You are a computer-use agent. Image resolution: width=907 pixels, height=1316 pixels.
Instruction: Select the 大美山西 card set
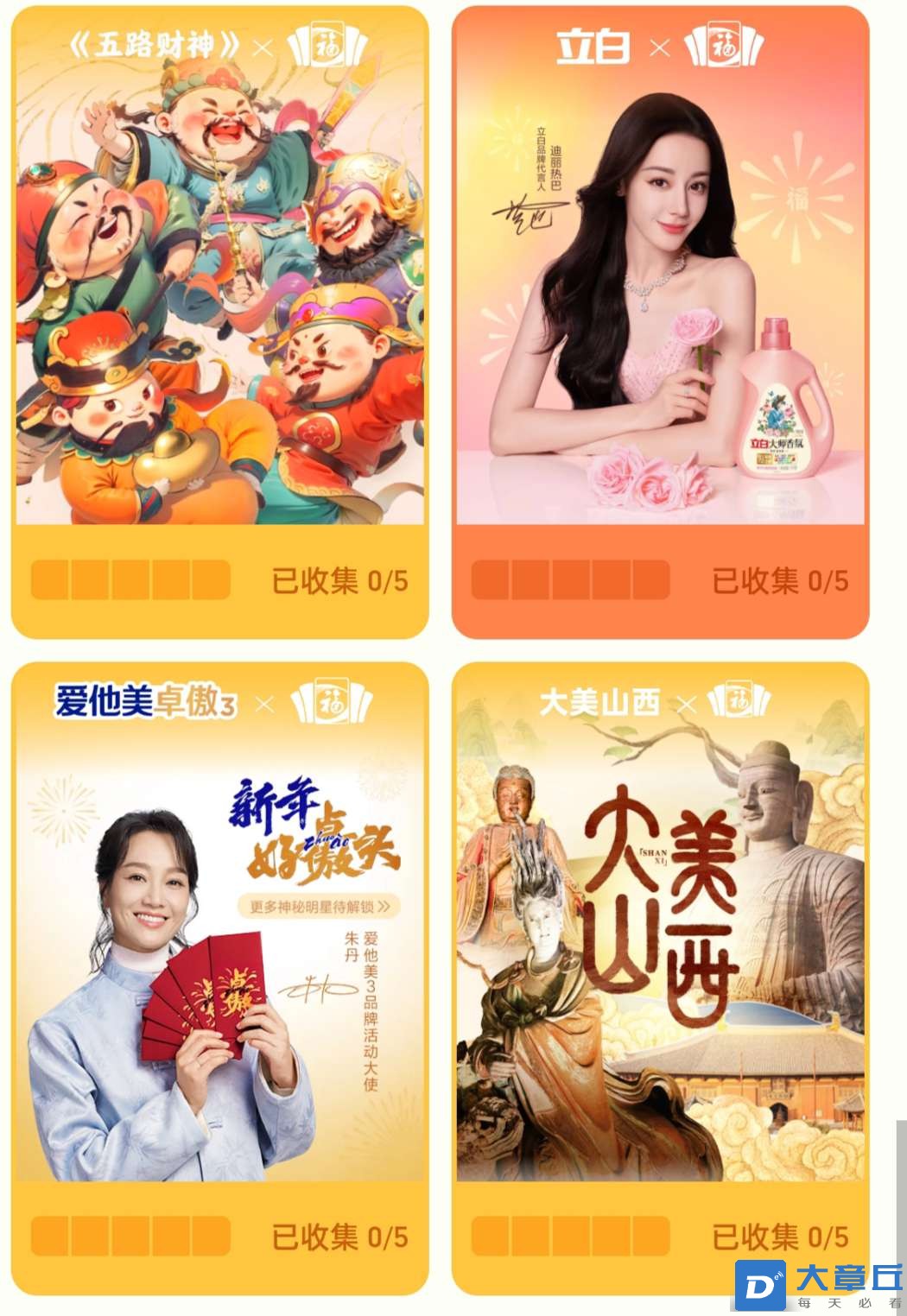(660, 978)
